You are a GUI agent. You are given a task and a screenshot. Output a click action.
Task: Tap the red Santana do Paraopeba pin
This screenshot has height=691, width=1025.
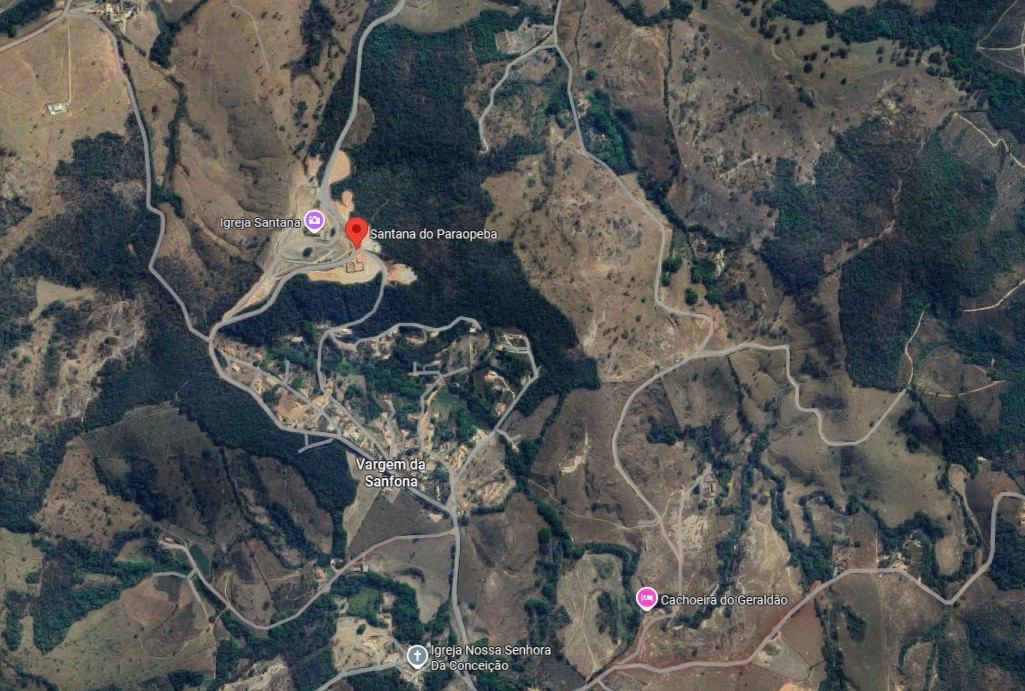point(356,230)
